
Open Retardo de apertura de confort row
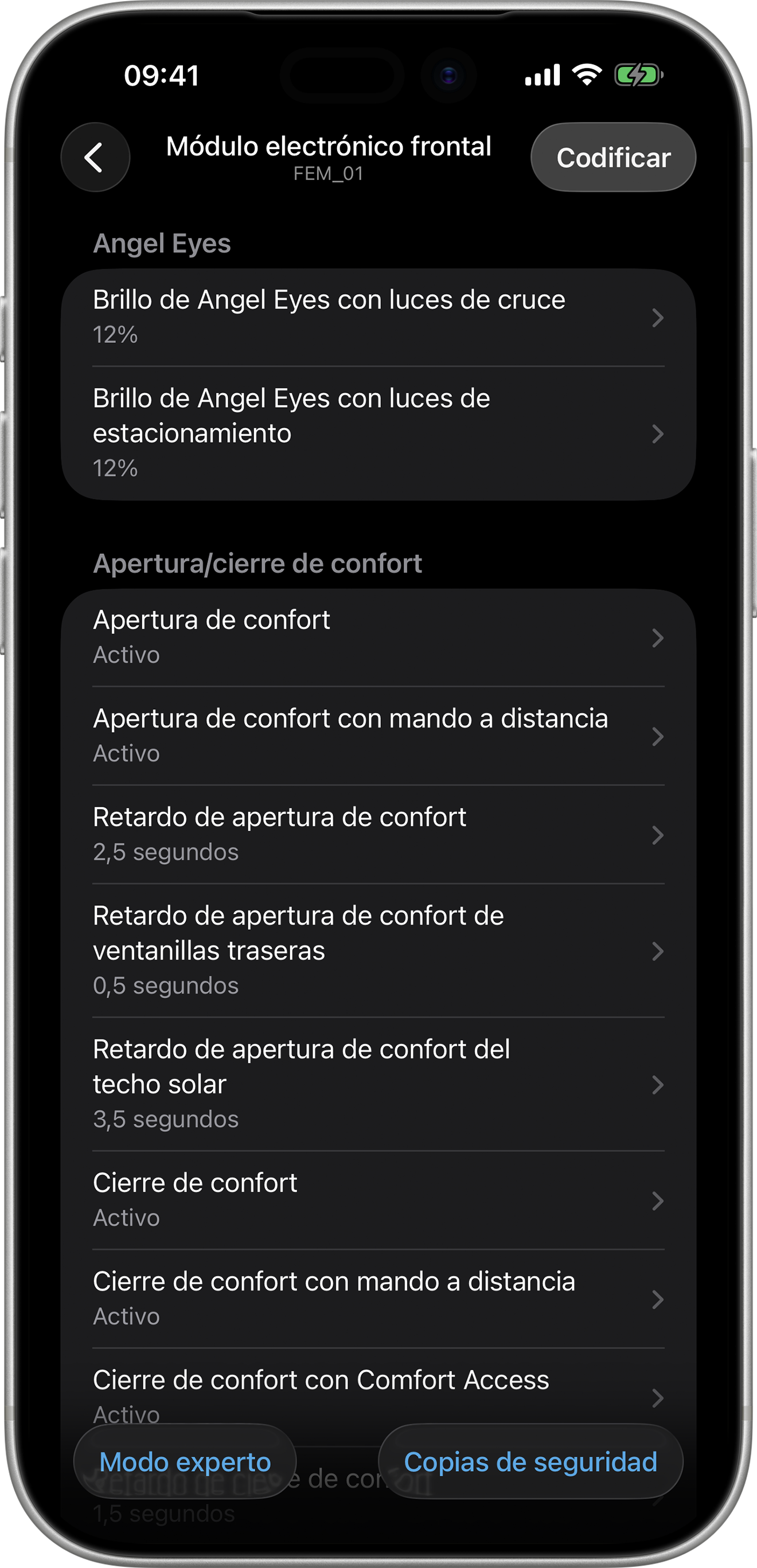pyautogui.click(x=377, y=835)
